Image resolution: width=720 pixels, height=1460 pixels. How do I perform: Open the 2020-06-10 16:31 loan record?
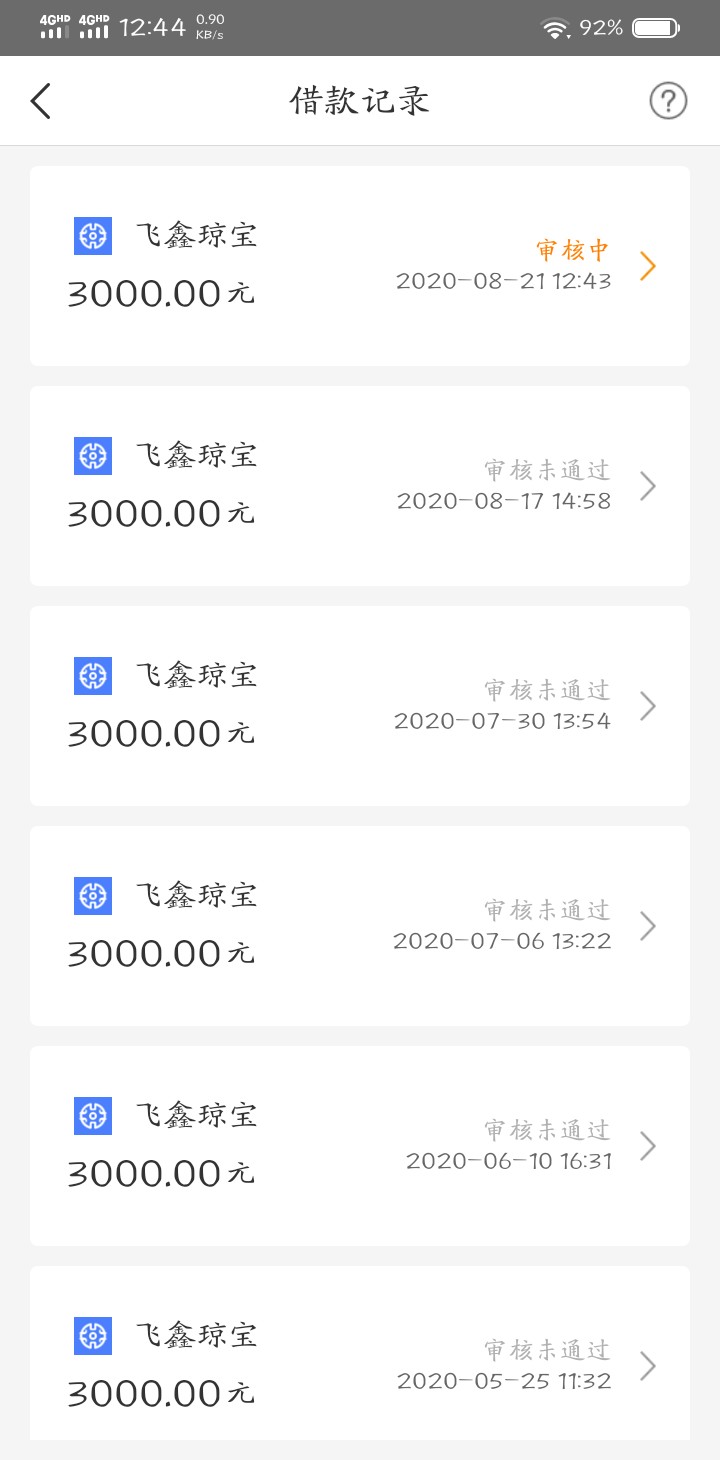click(360, 1146)
